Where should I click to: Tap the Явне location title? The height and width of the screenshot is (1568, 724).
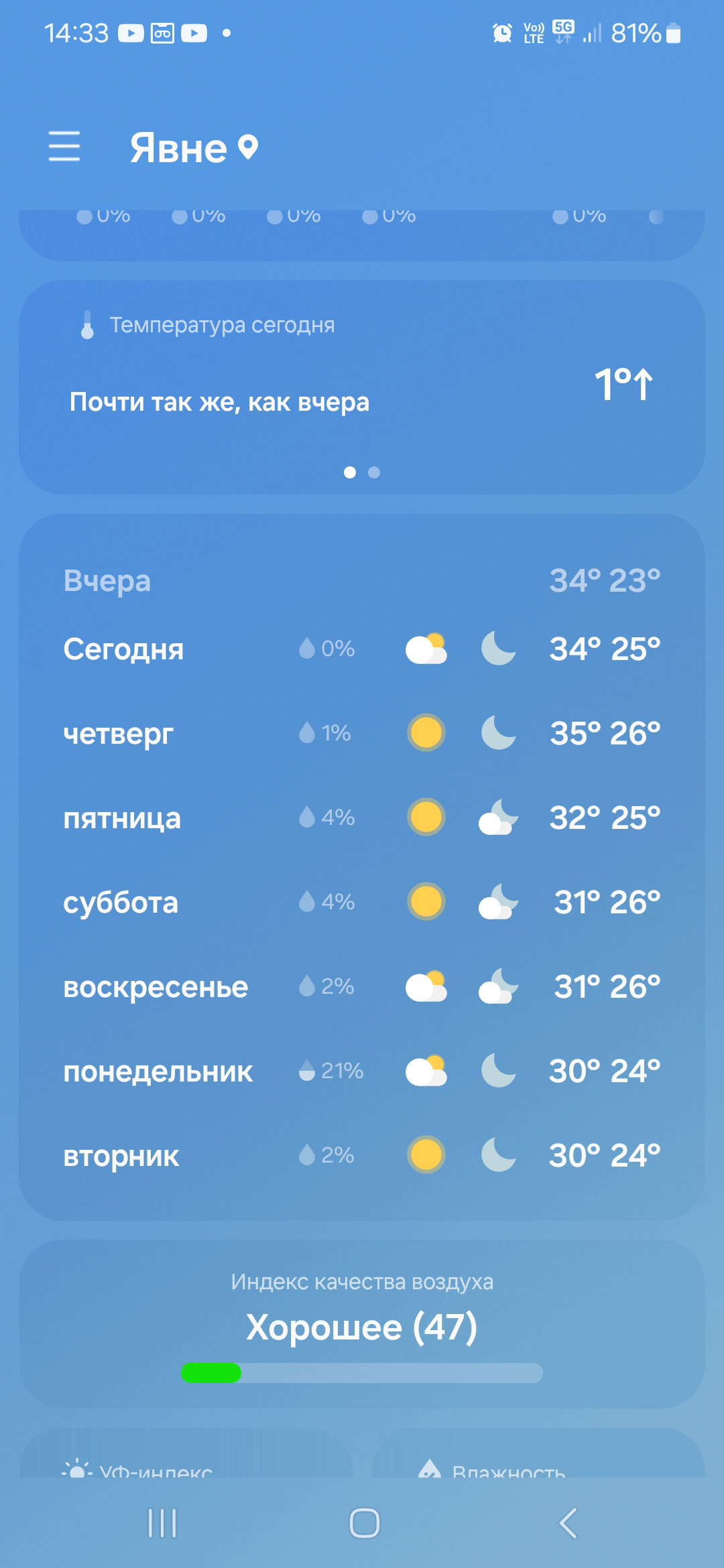tap(194, 147)
